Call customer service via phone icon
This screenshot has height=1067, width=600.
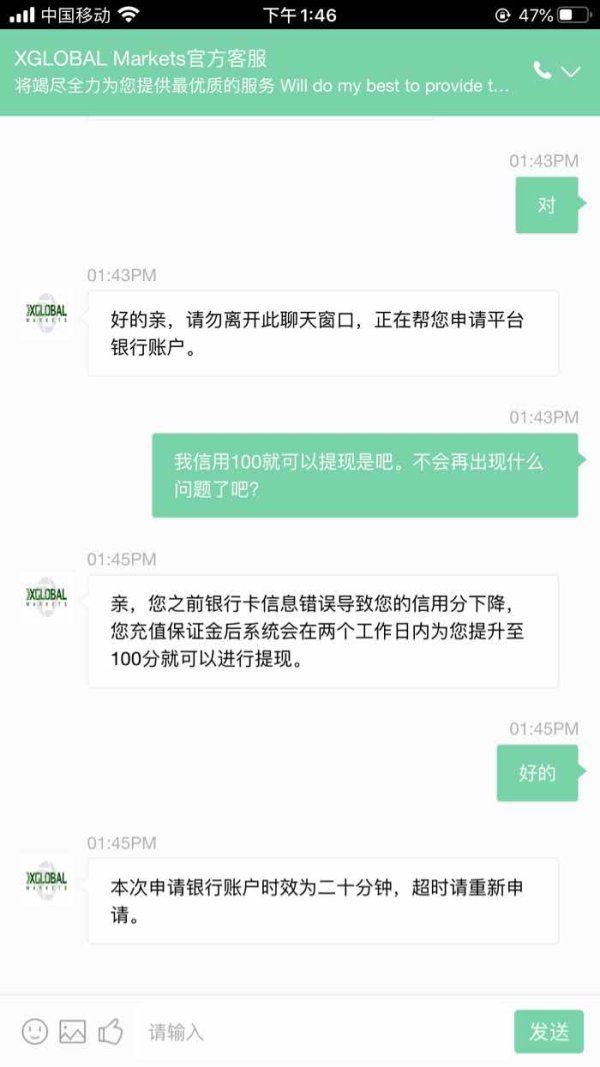tap(542, 70)
